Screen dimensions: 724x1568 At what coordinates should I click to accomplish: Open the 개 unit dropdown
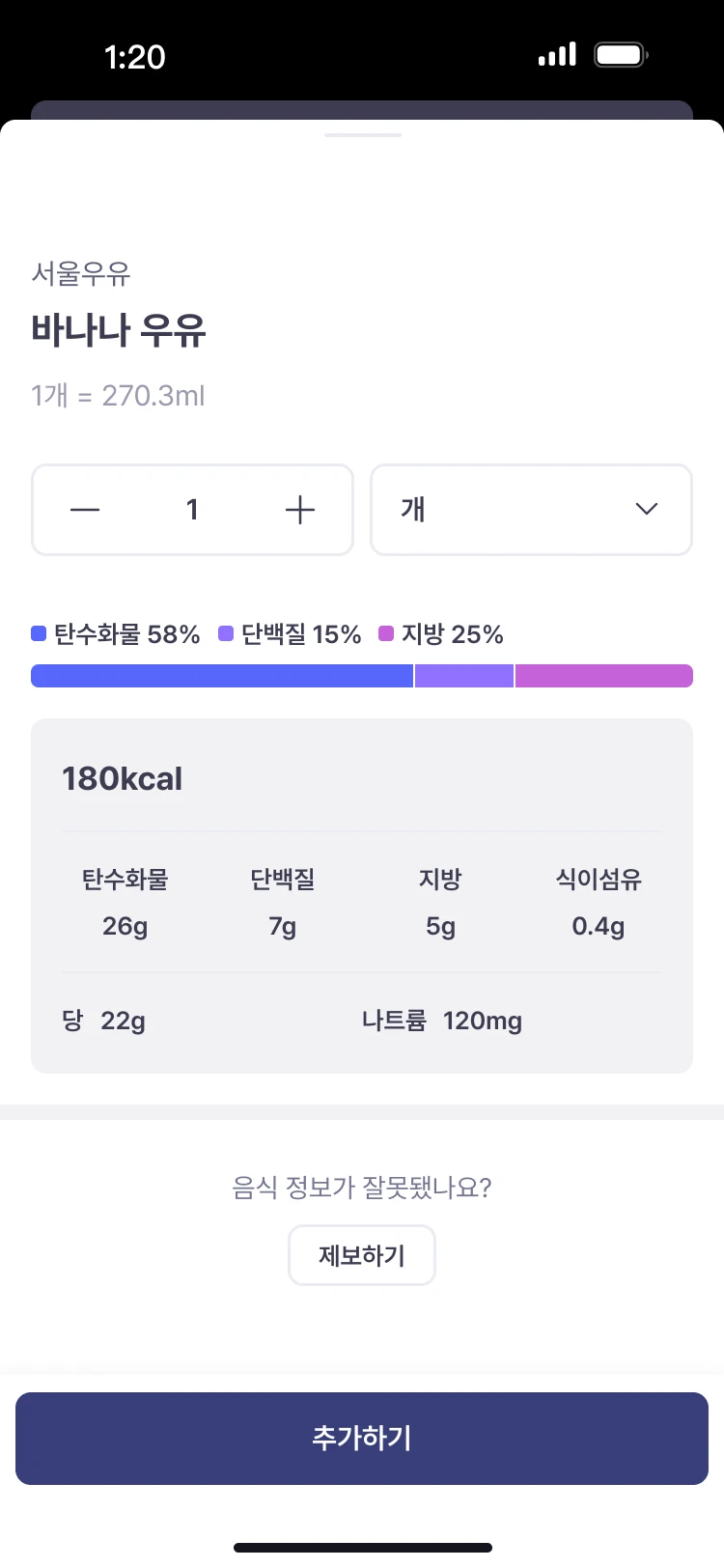[531, 510]
